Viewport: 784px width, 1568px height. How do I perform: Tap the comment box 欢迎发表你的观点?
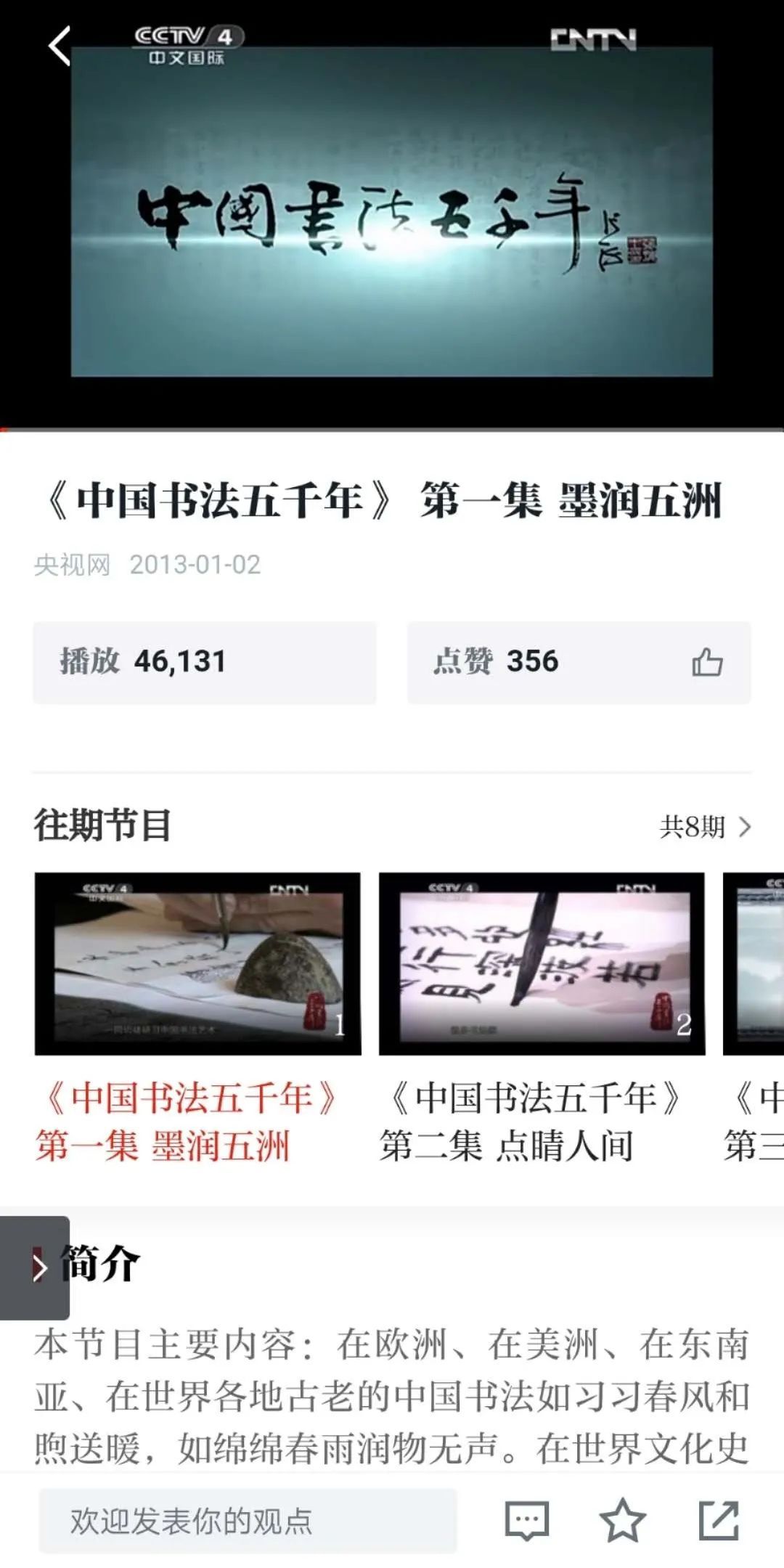[248, 1521]
